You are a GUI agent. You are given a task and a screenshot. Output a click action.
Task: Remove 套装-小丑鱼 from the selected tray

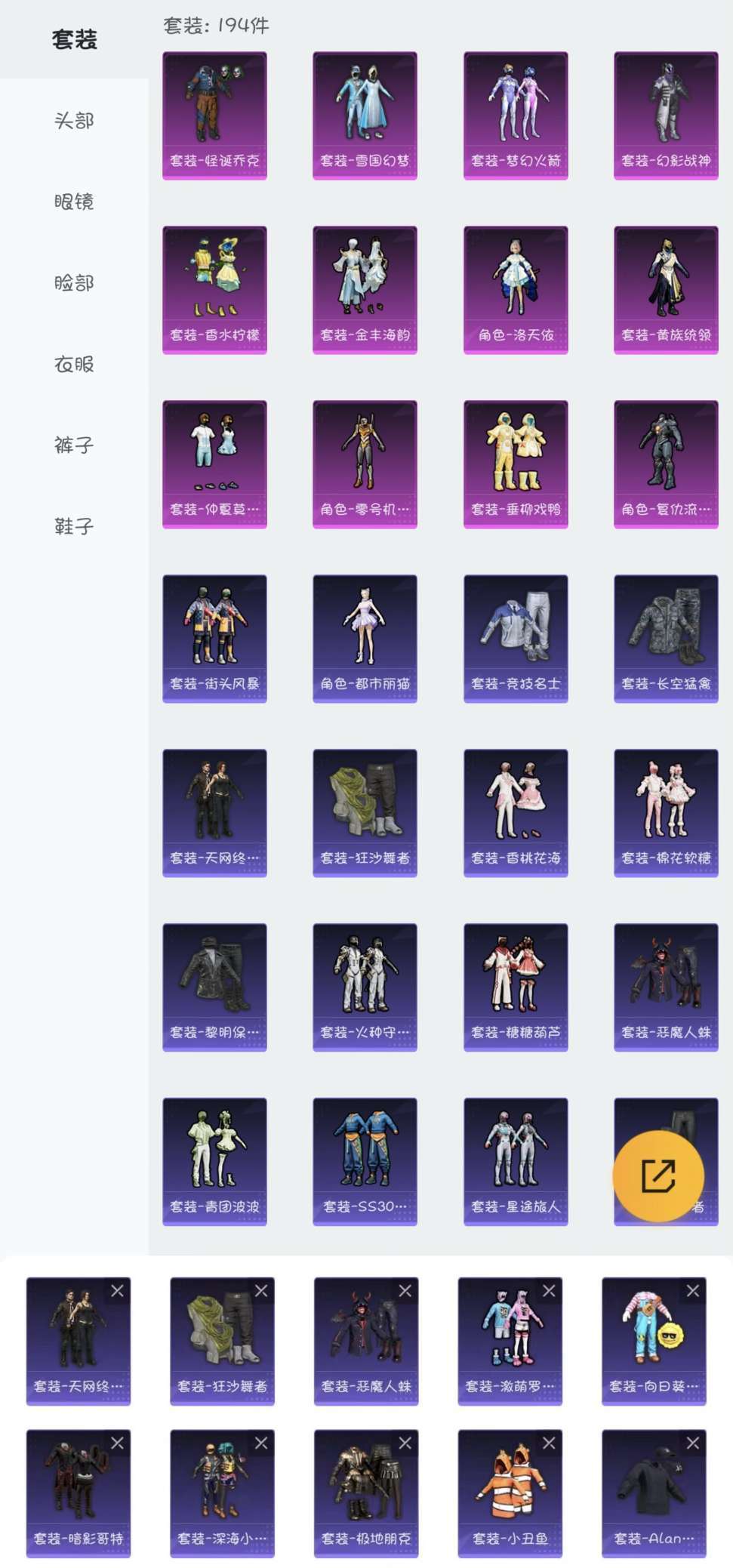click(549, 1443)
